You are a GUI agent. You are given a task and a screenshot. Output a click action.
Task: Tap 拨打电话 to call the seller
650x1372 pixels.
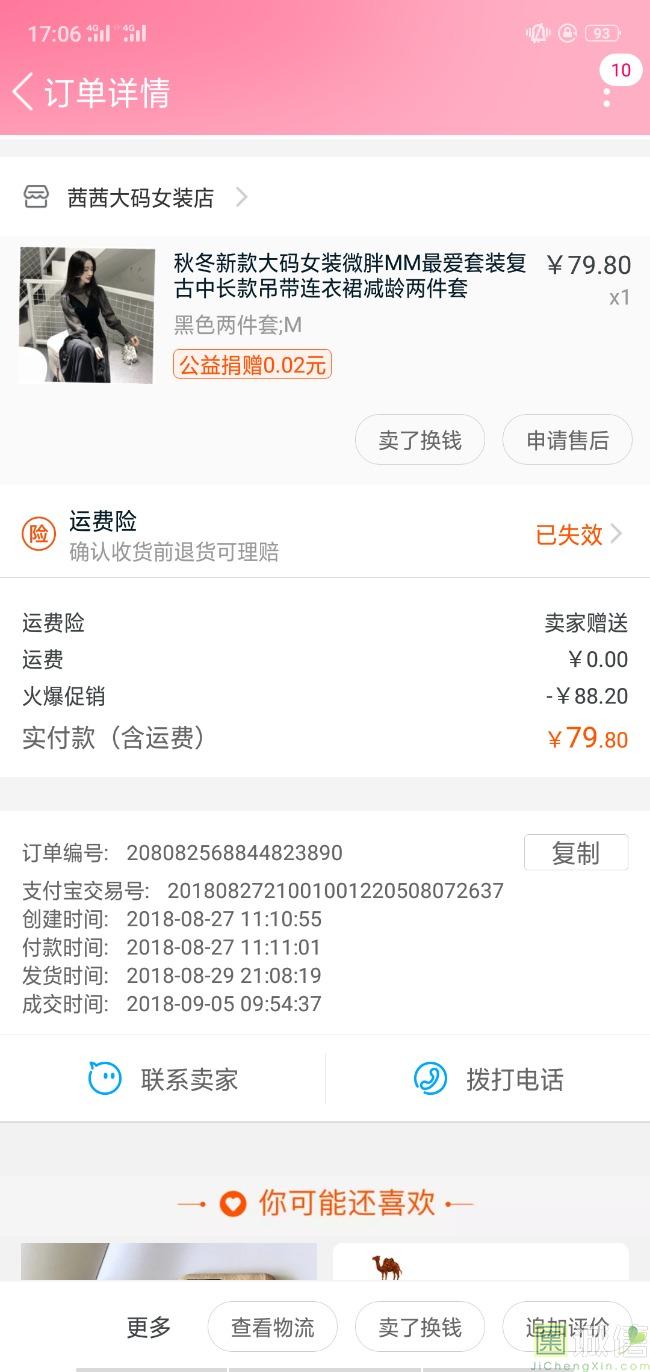488,1079
